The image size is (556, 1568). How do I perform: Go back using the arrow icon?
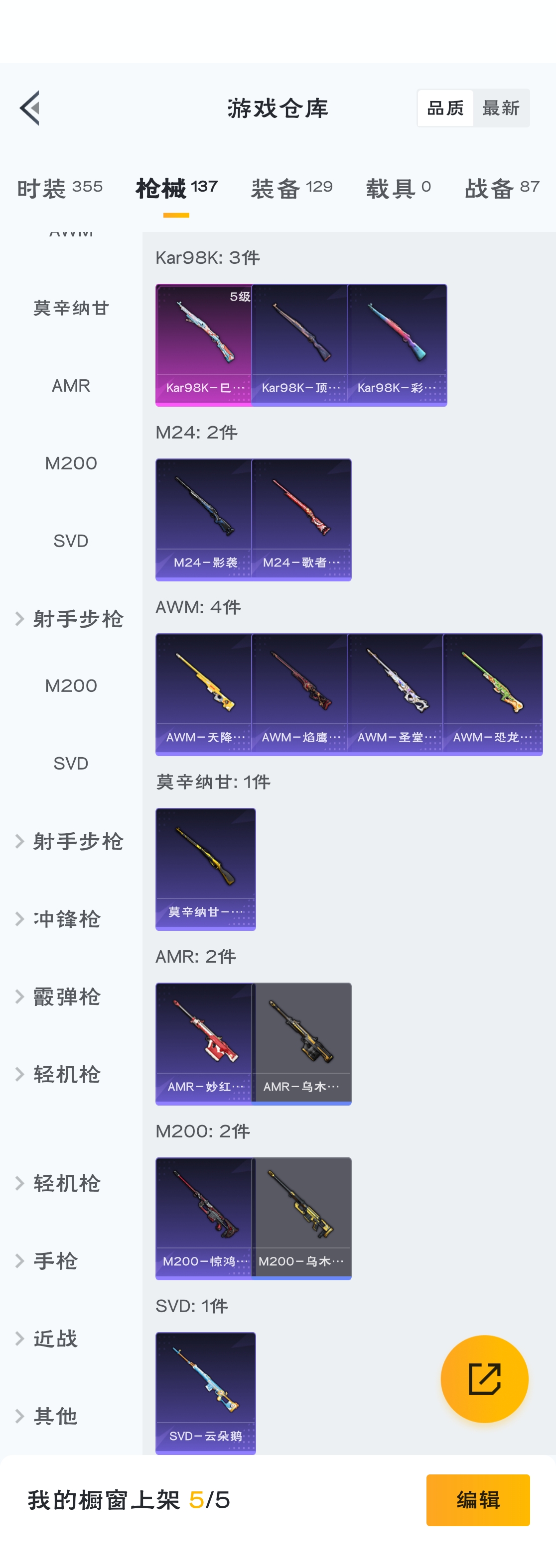30,108
